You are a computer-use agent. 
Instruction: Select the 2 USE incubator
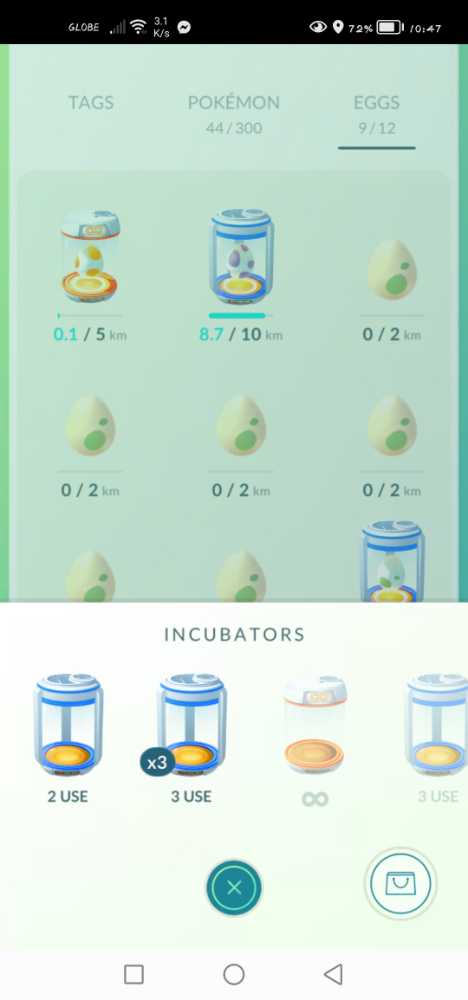pos(68,737)
